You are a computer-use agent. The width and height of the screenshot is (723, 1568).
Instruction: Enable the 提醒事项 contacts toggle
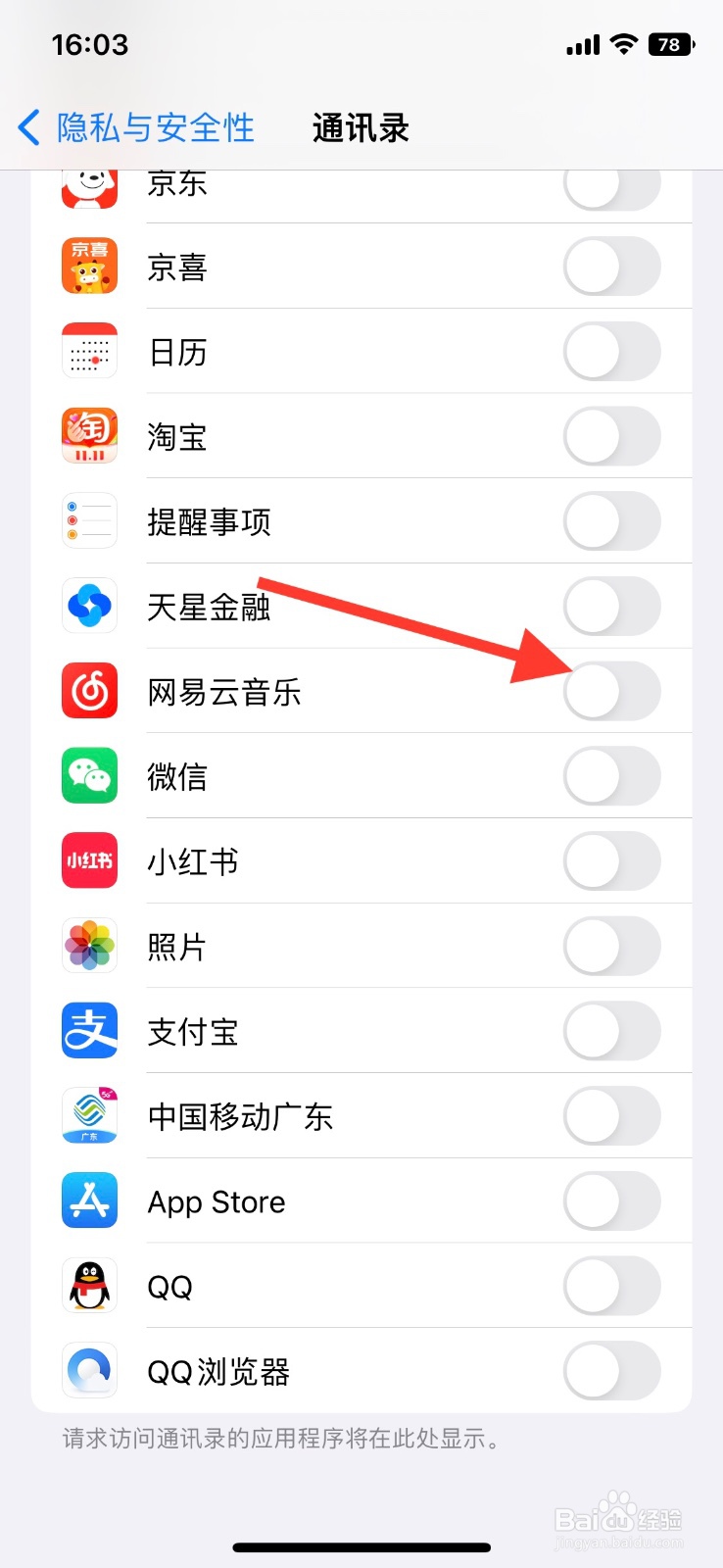click(x=612, y=521)
